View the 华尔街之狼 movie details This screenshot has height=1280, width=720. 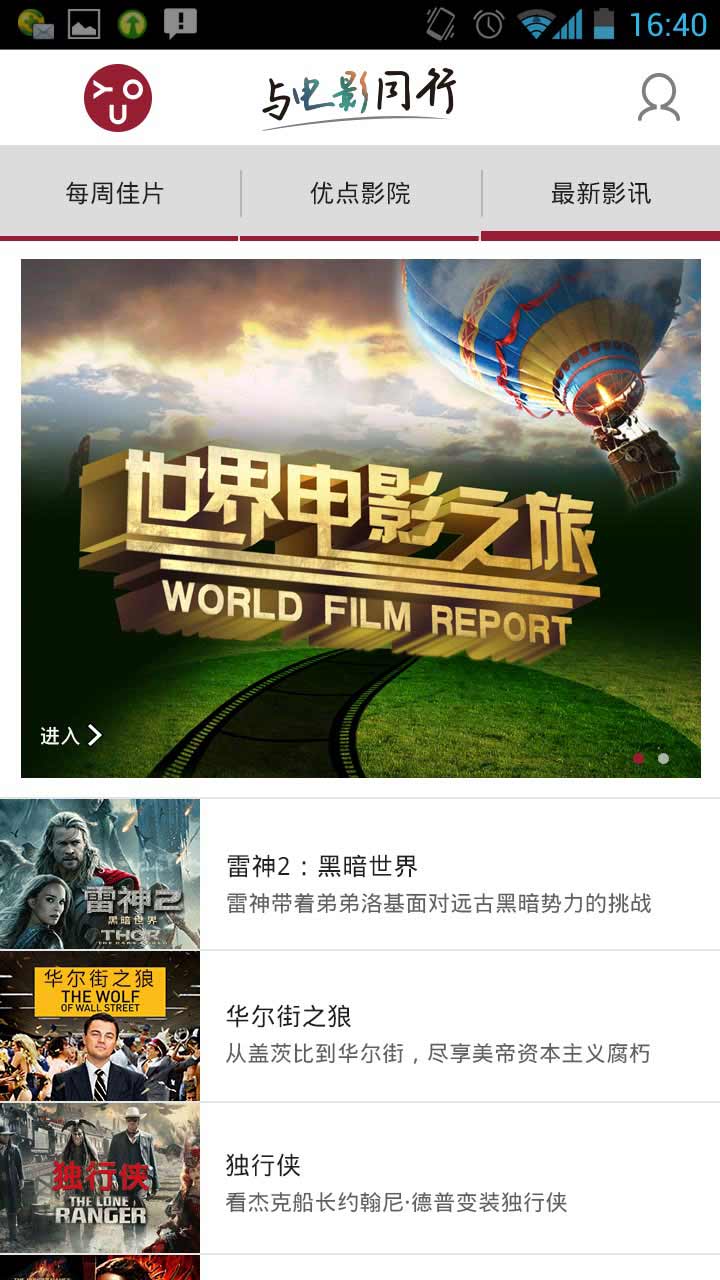coord(360,1027)
